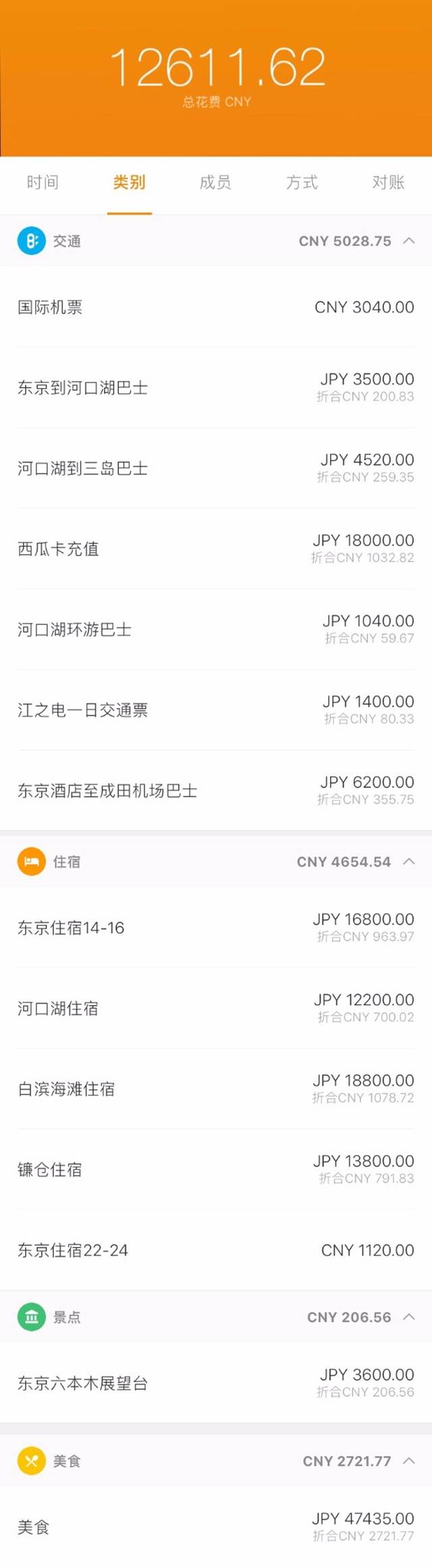Open 东京酒店至成田机场巴士 expense

[x=216, y=790]
